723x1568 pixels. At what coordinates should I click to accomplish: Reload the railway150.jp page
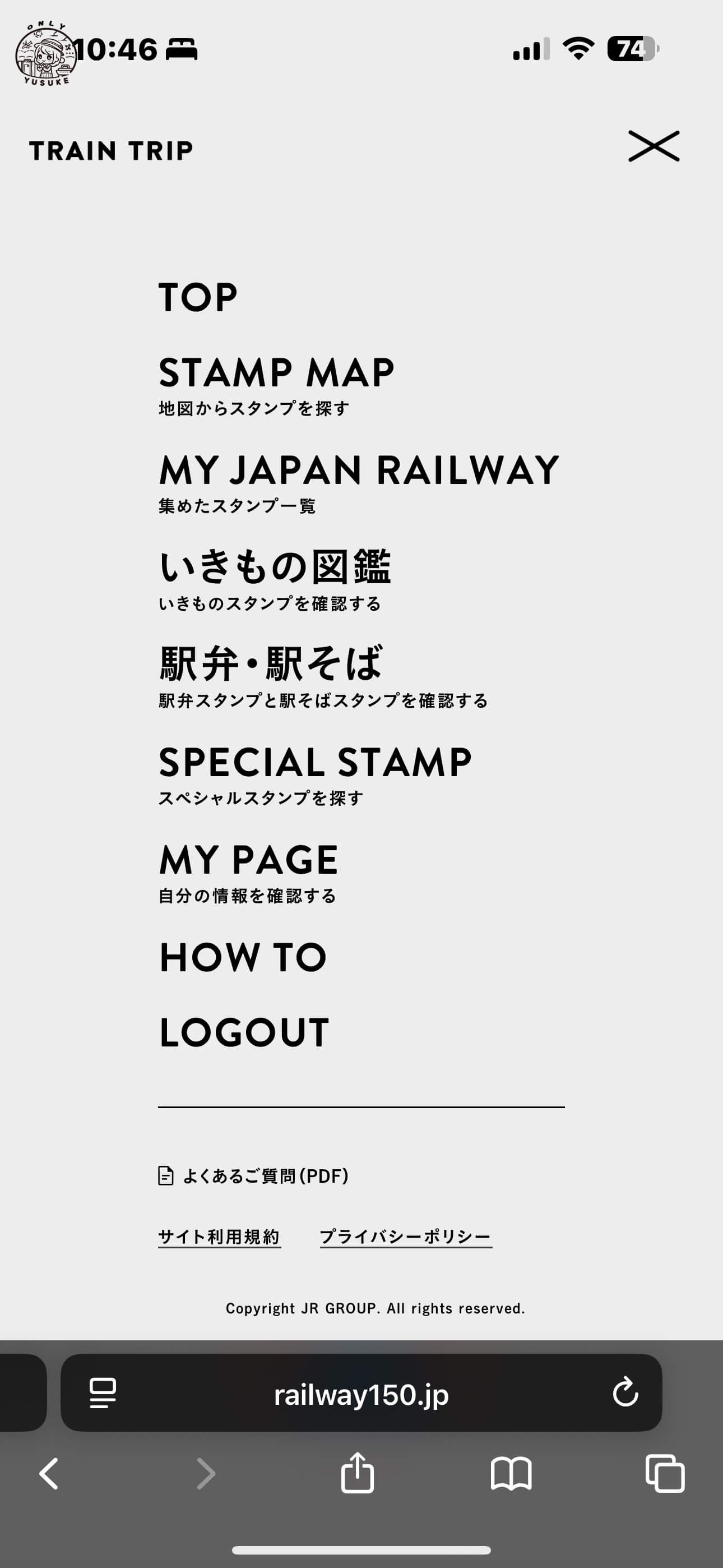pos(625,1392)
